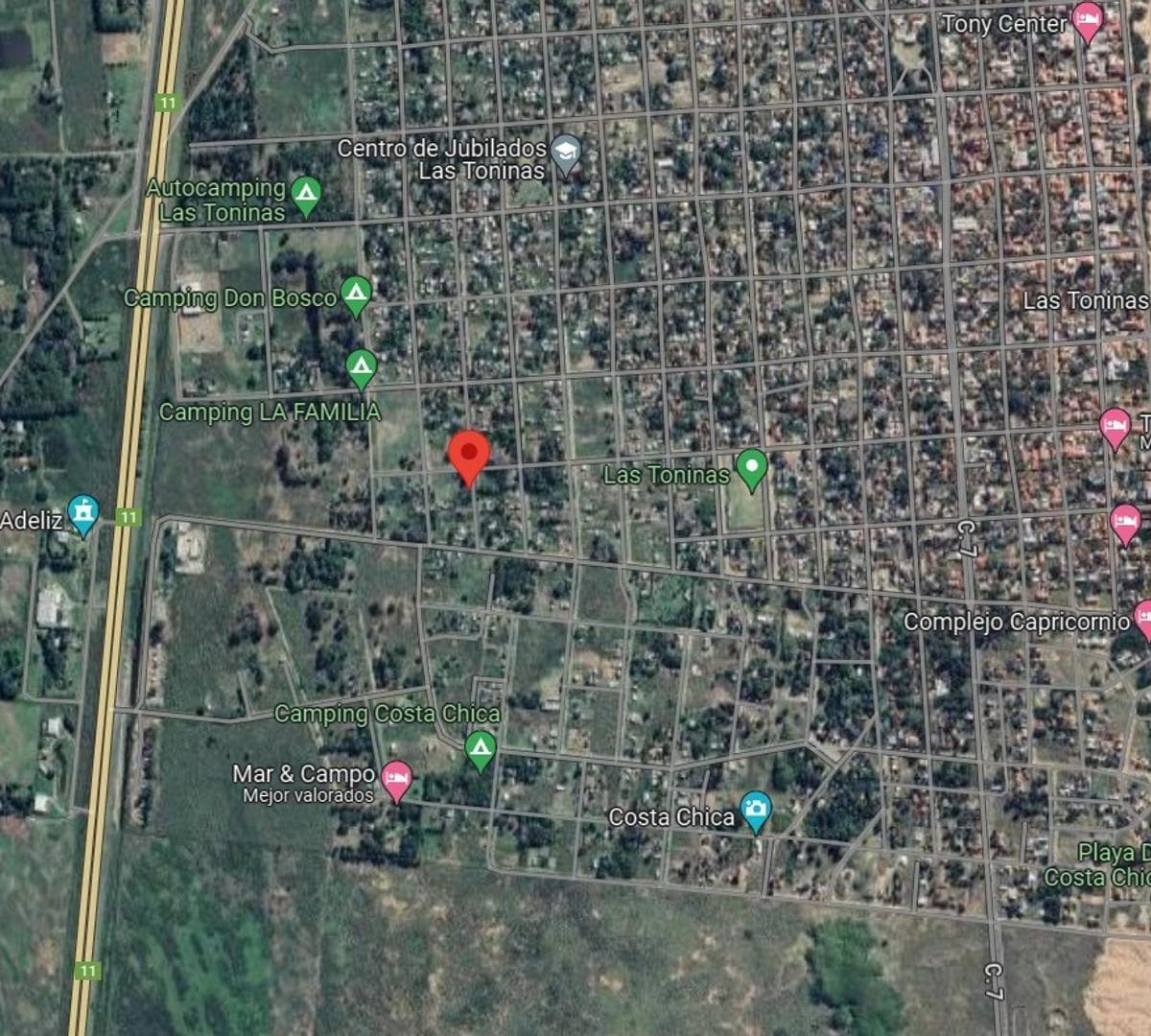Tap the Adeliz place marker

(x=83, y=513)
